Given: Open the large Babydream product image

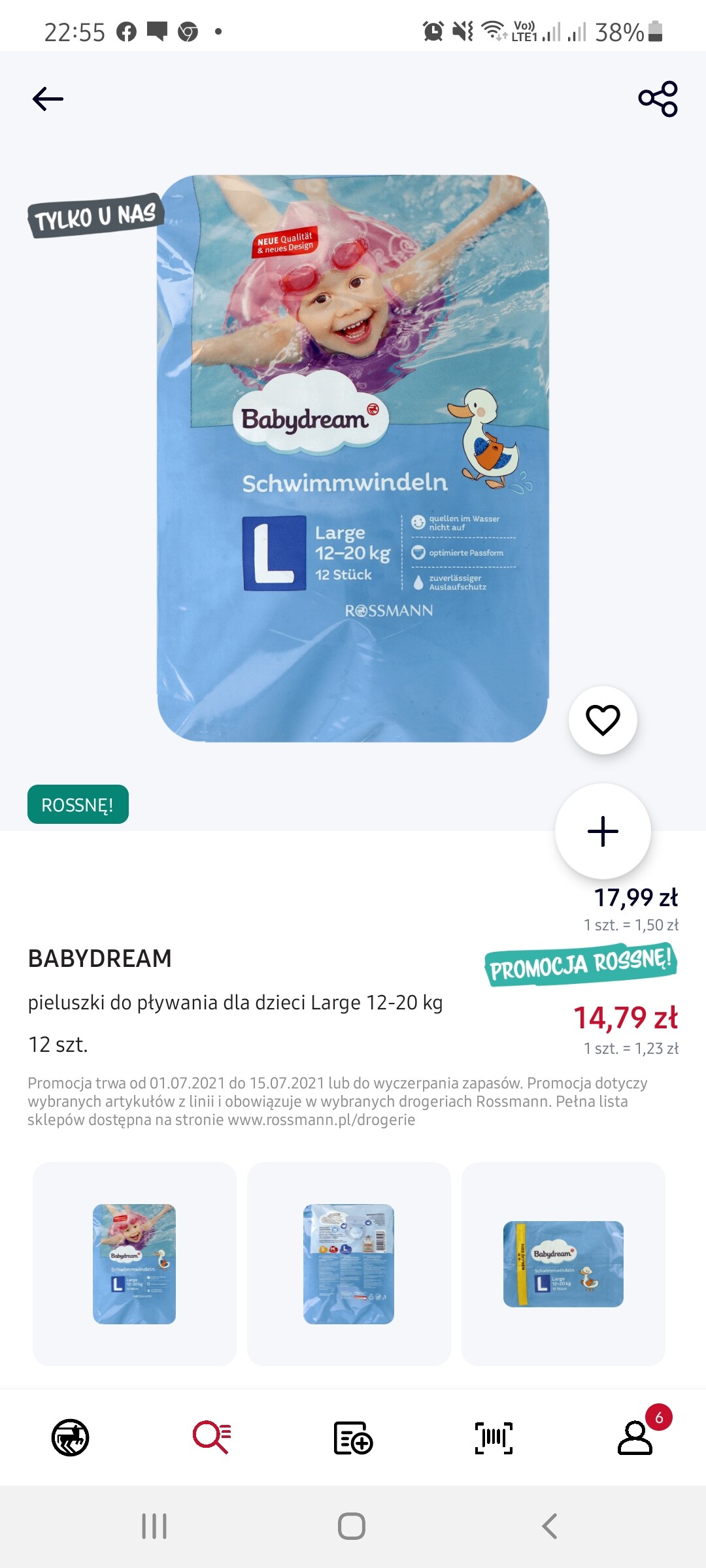Looking at the screenshot, I should click(353, 458).
